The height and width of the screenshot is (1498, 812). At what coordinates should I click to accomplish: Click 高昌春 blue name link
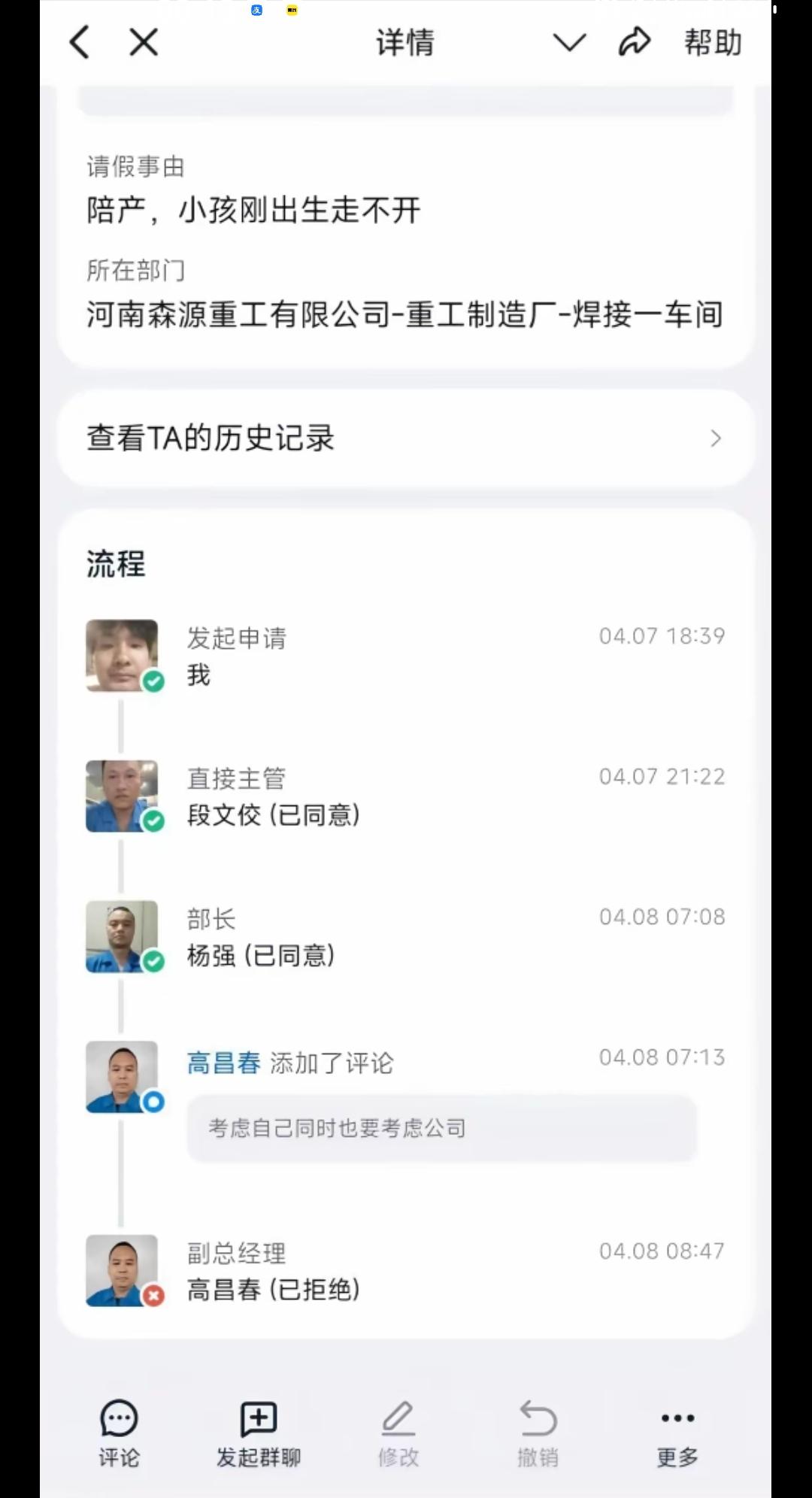[223, 1063]
